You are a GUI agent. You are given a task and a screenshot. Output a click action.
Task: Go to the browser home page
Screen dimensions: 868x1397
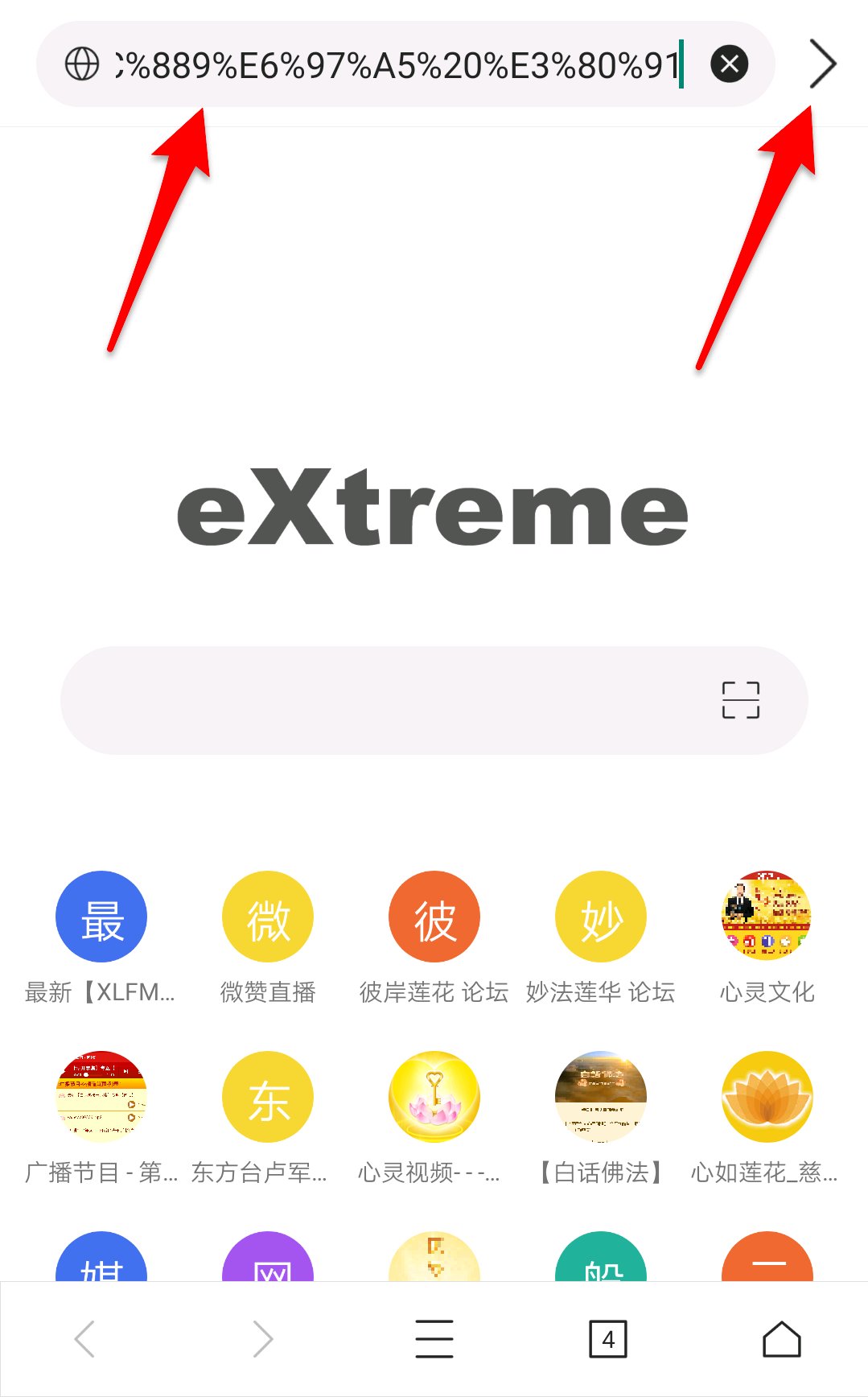tap(781, 1339)
